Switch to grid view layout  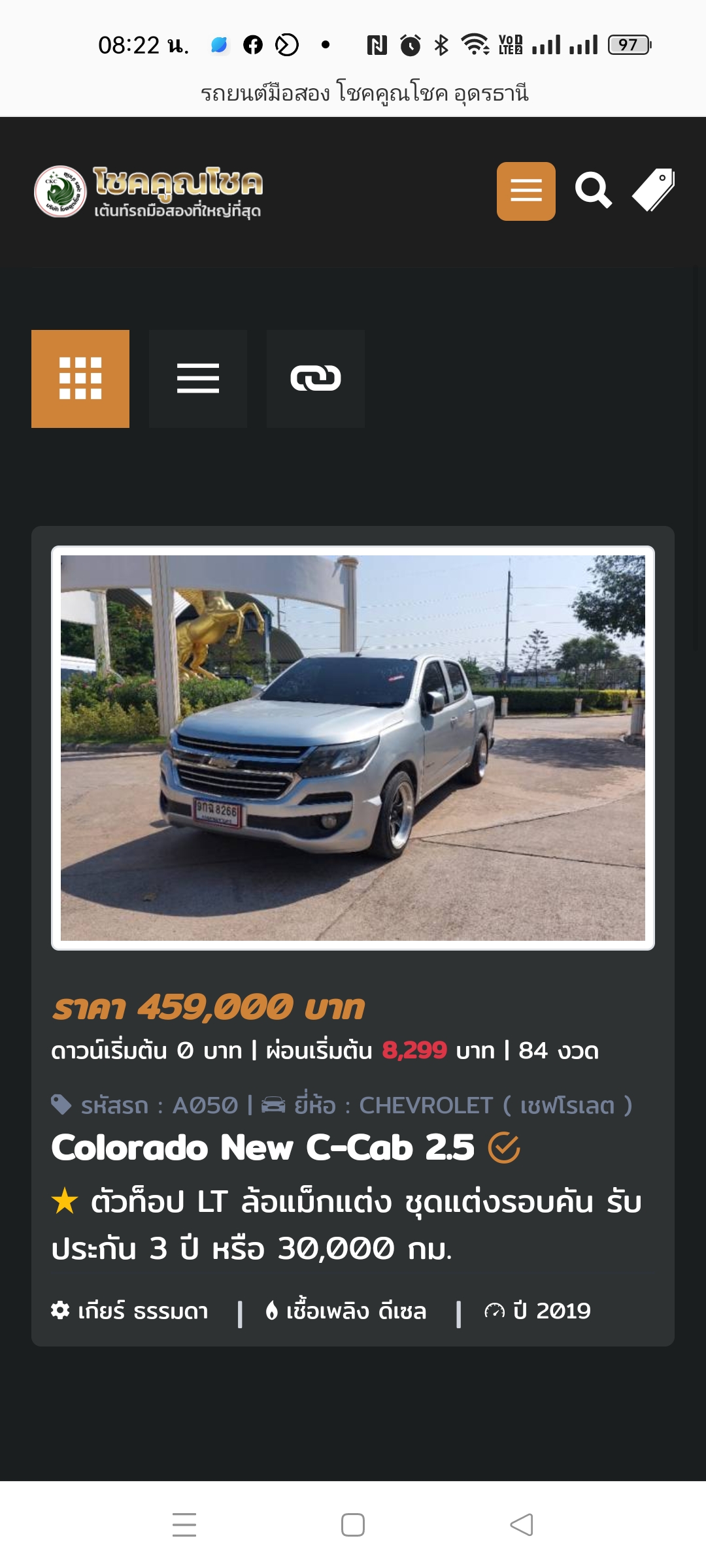coord(80,379)
